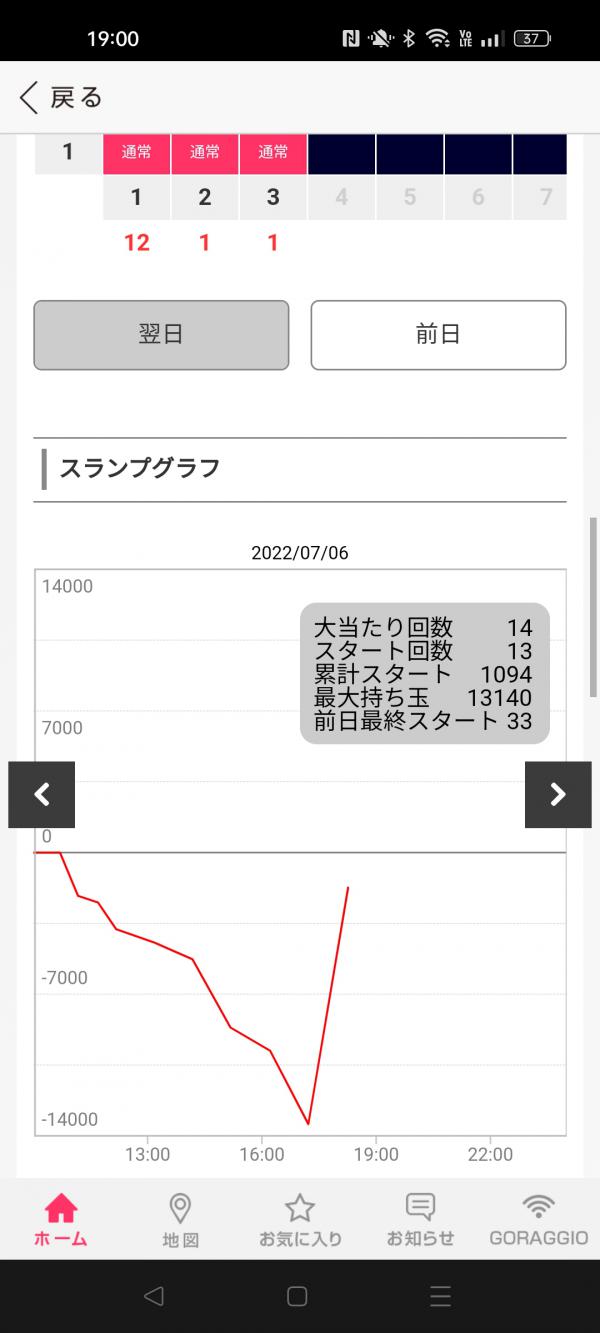Open the GORAGGIO tab

coord(539,1220)
